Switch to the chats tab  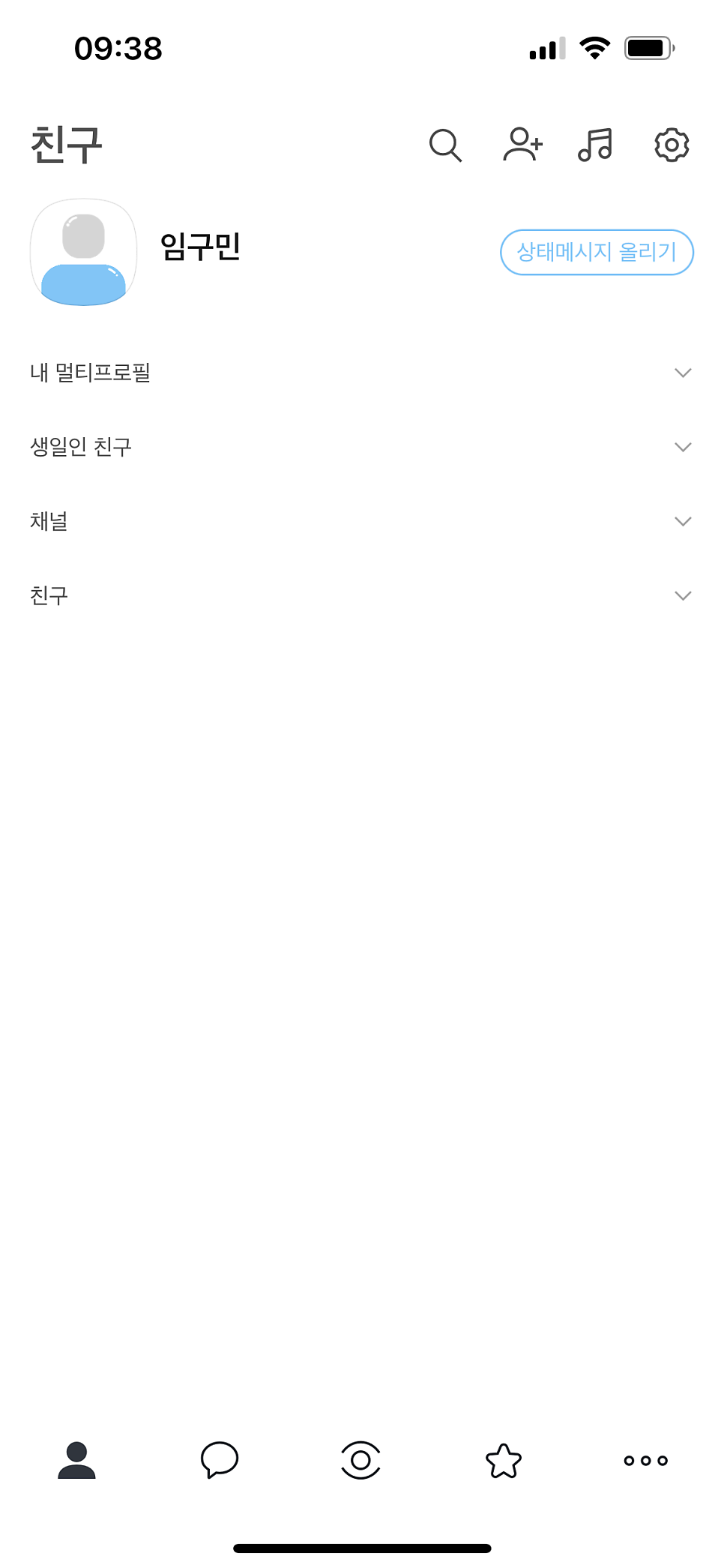(x=219, y=1460)
